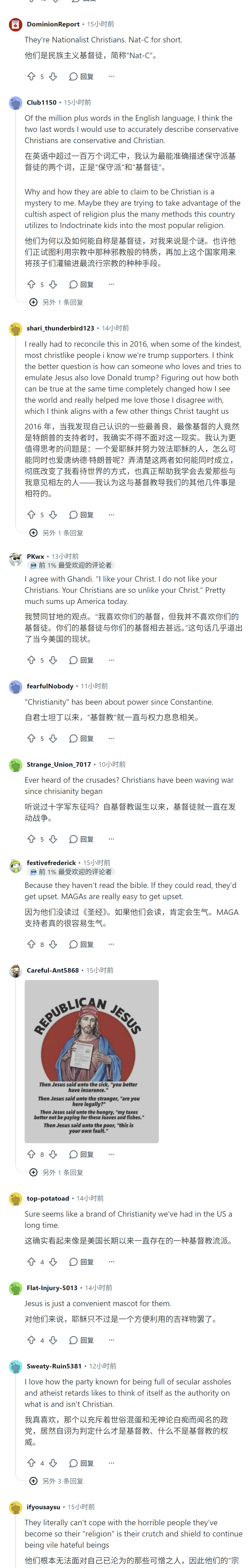The height and width of the screenshot is (1568, 249).
Task: Reply to fearfulNobody's comment
Action: coord(82,738)
